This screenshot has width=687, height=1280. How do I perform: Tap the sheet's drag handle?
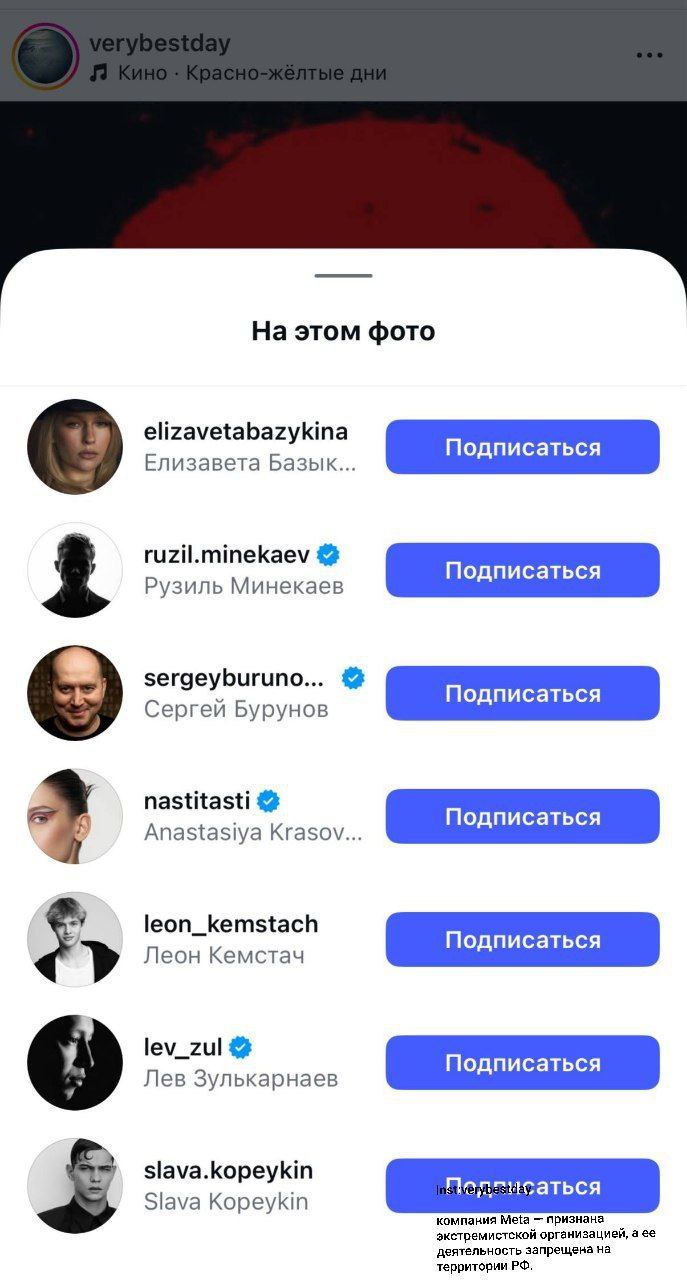[x=343, y=276]
